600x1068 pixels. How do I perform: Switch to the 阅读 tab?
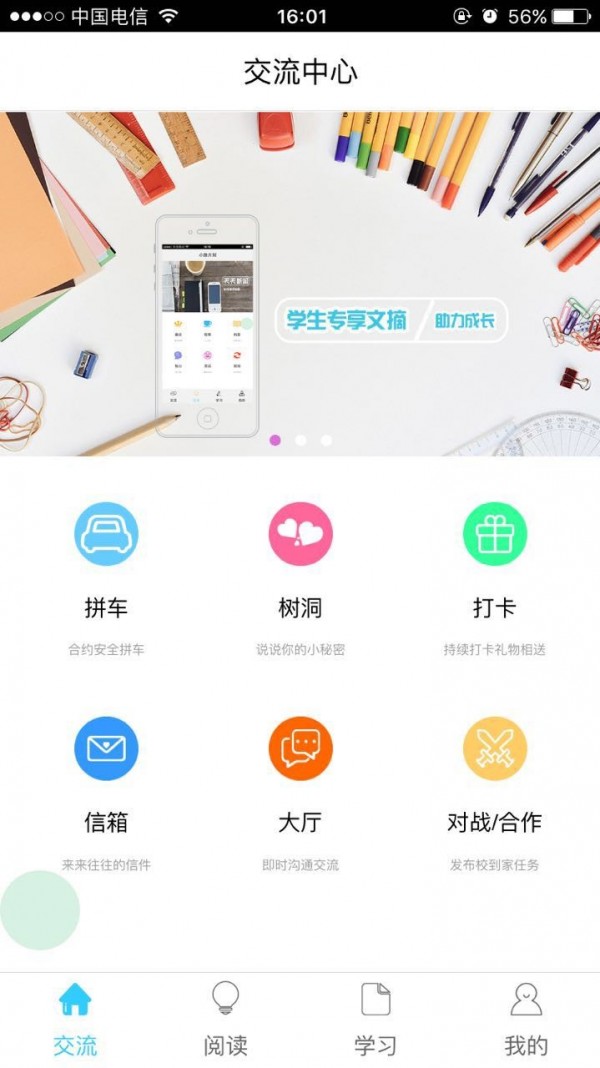(225, 1018)
